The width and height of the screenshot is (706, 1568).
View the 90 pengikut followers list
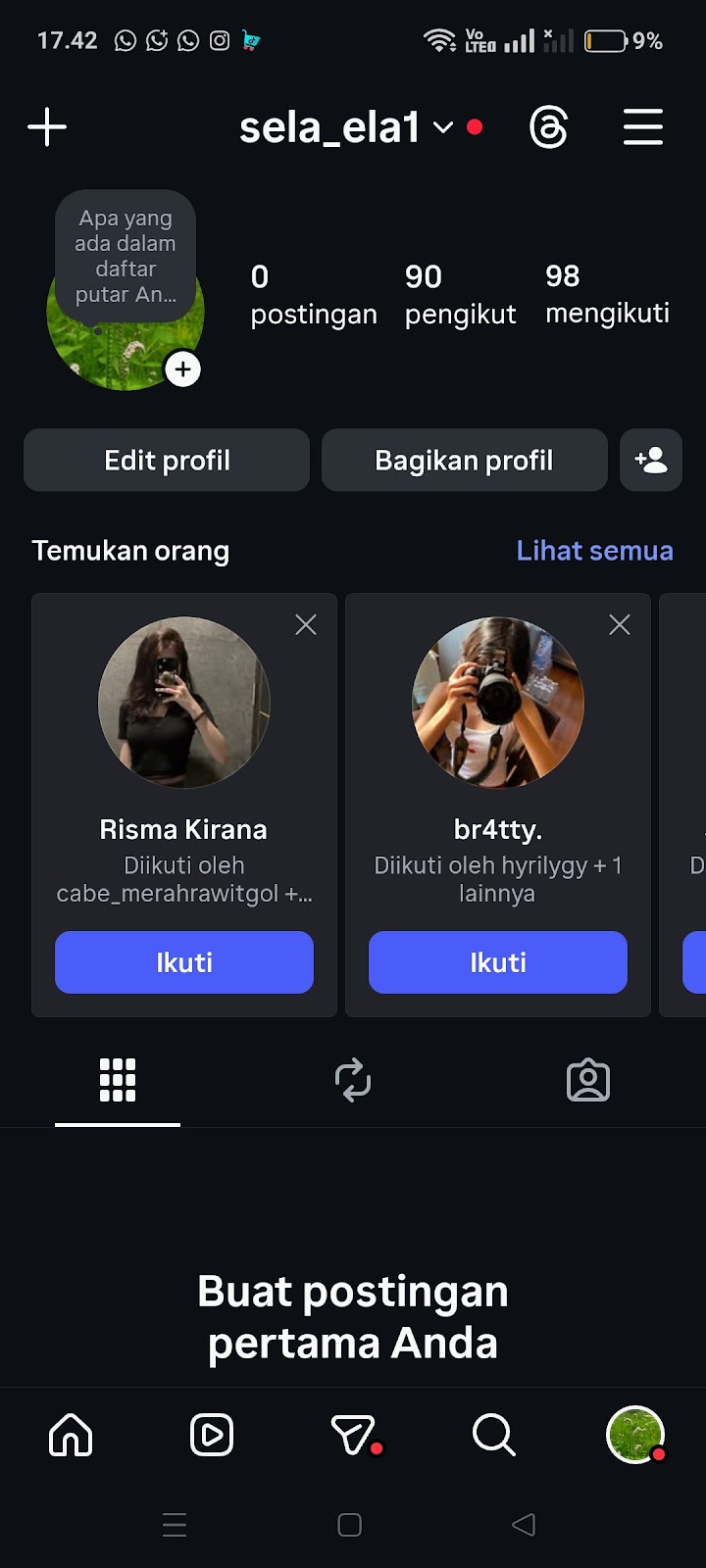click(x=459, y=294)
